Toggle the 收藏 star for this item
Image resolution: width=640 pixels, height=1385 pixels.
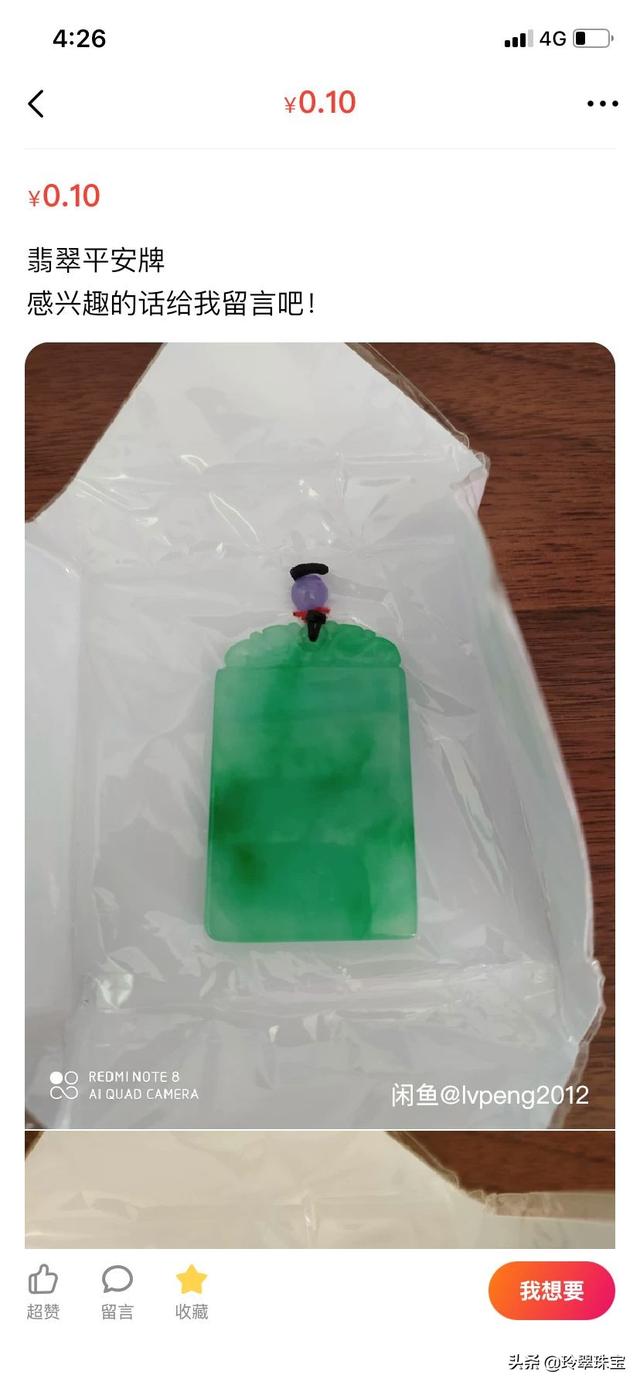[191, 1290]
